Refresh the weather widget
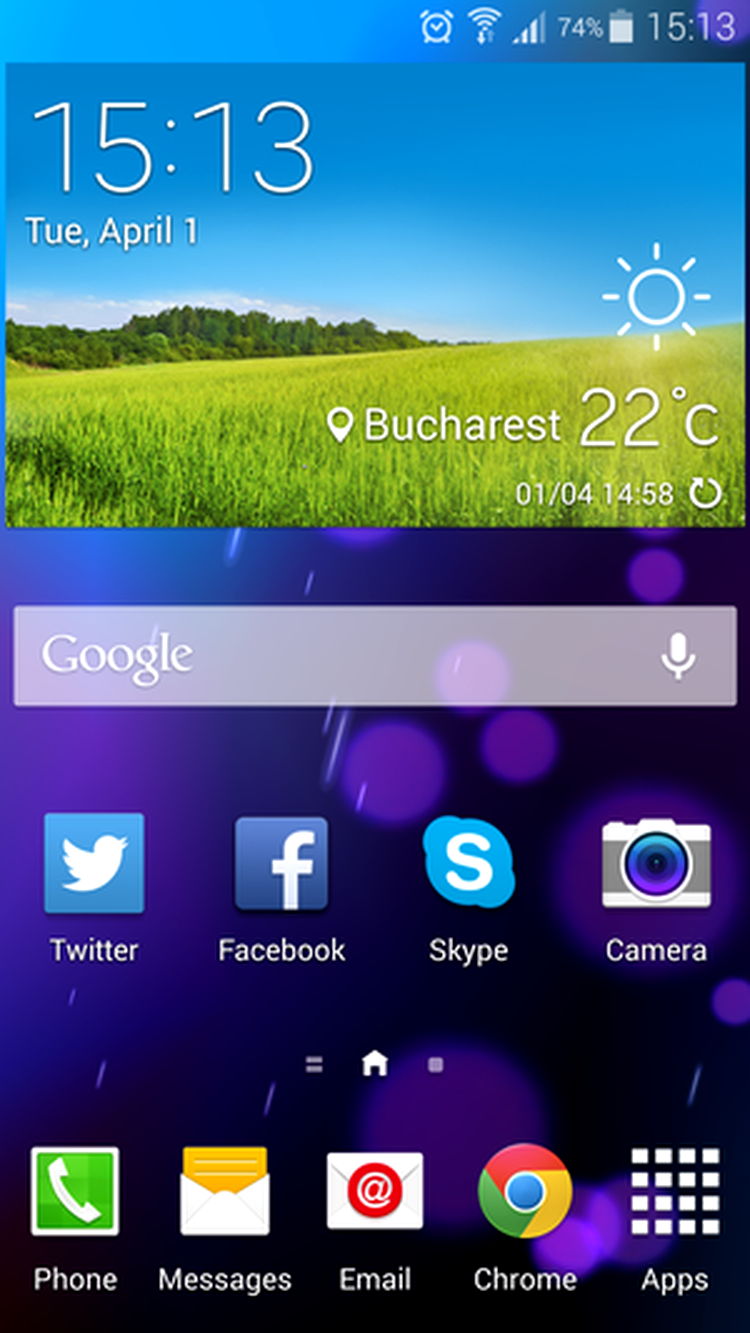 706,493
